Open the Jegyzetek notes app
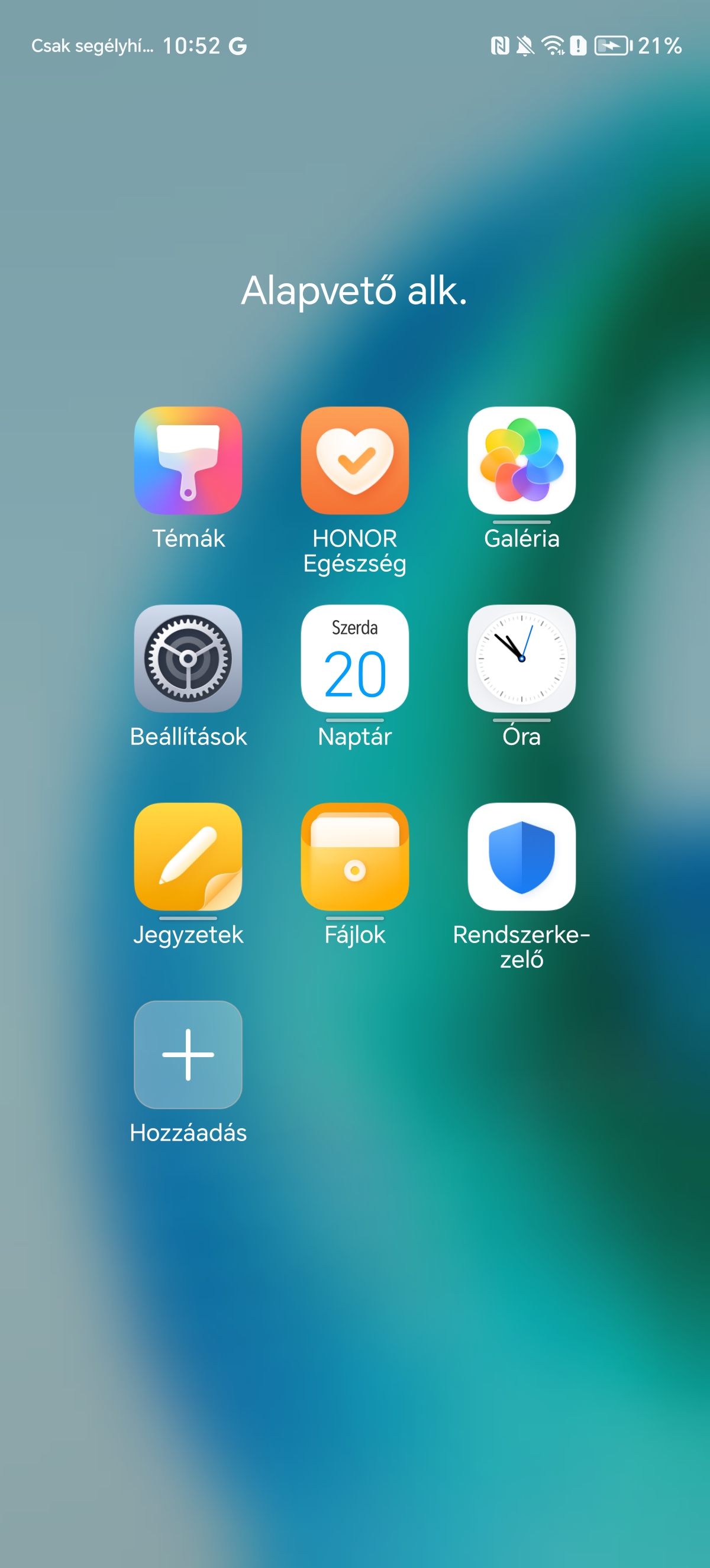710x1568 pixels. [x=188, y=857]
